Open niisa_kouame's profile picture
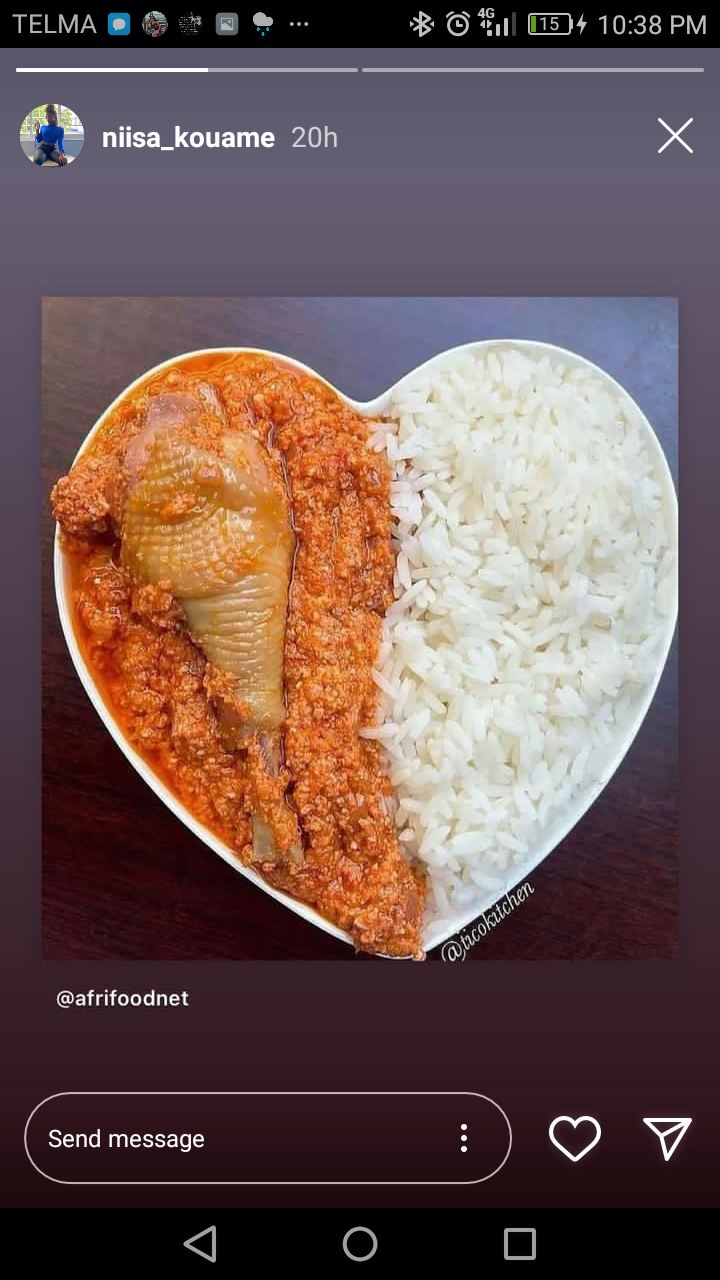The height and width of the screenshot is (1280, 720). pos(51,136)
